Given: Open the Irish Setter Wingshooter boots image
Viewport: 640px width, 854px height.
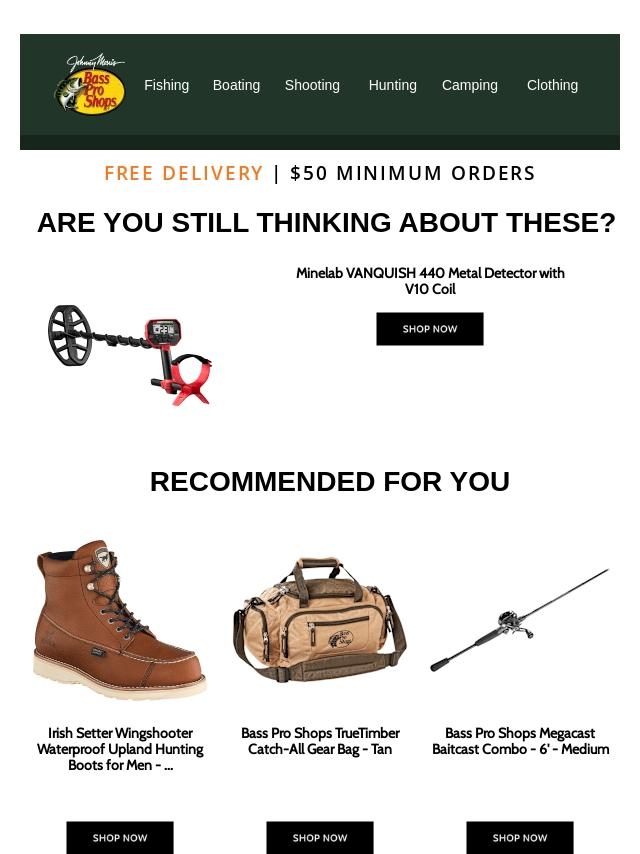Looking at the screenshot, I should click(x=120, y=620).
